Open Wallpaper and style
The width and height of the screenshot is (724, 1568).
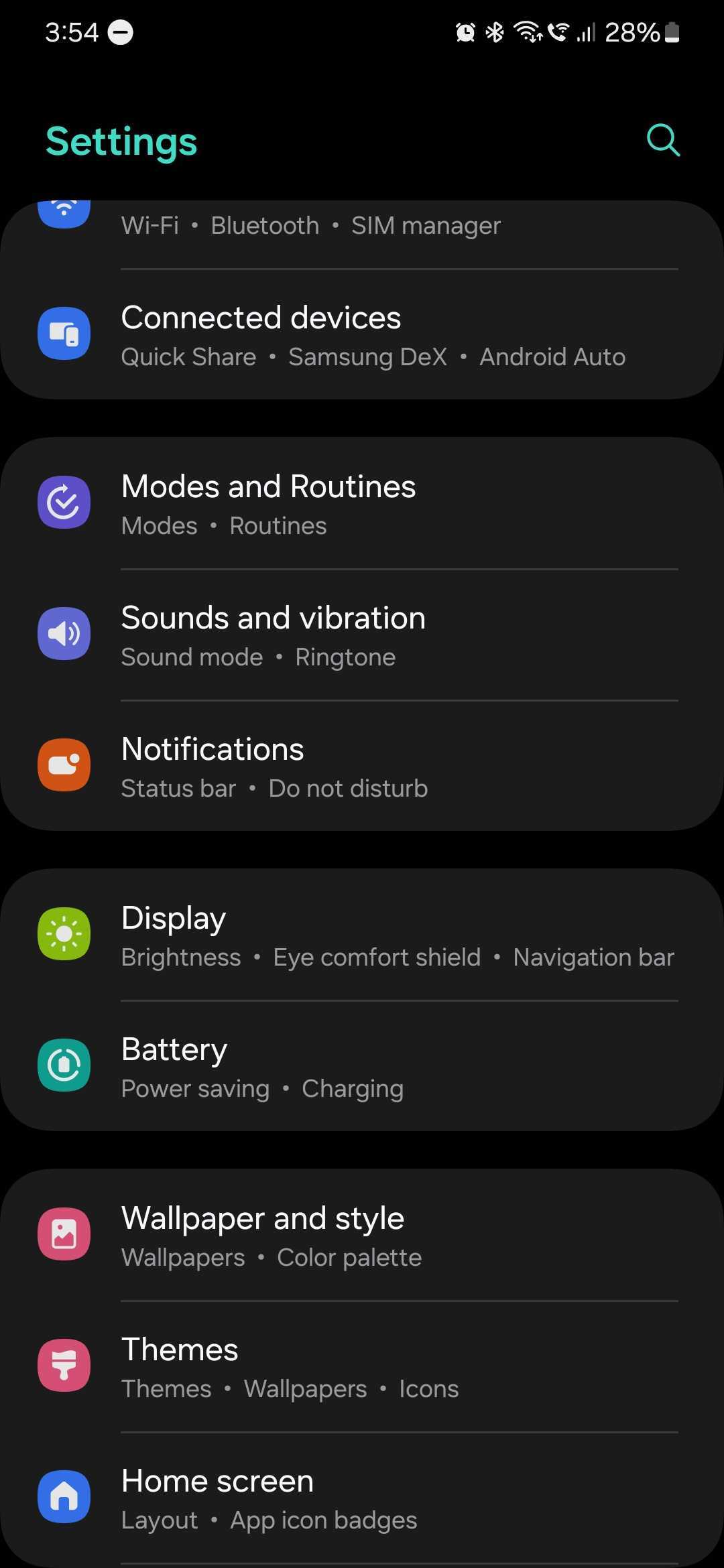tap(362, 1236)
